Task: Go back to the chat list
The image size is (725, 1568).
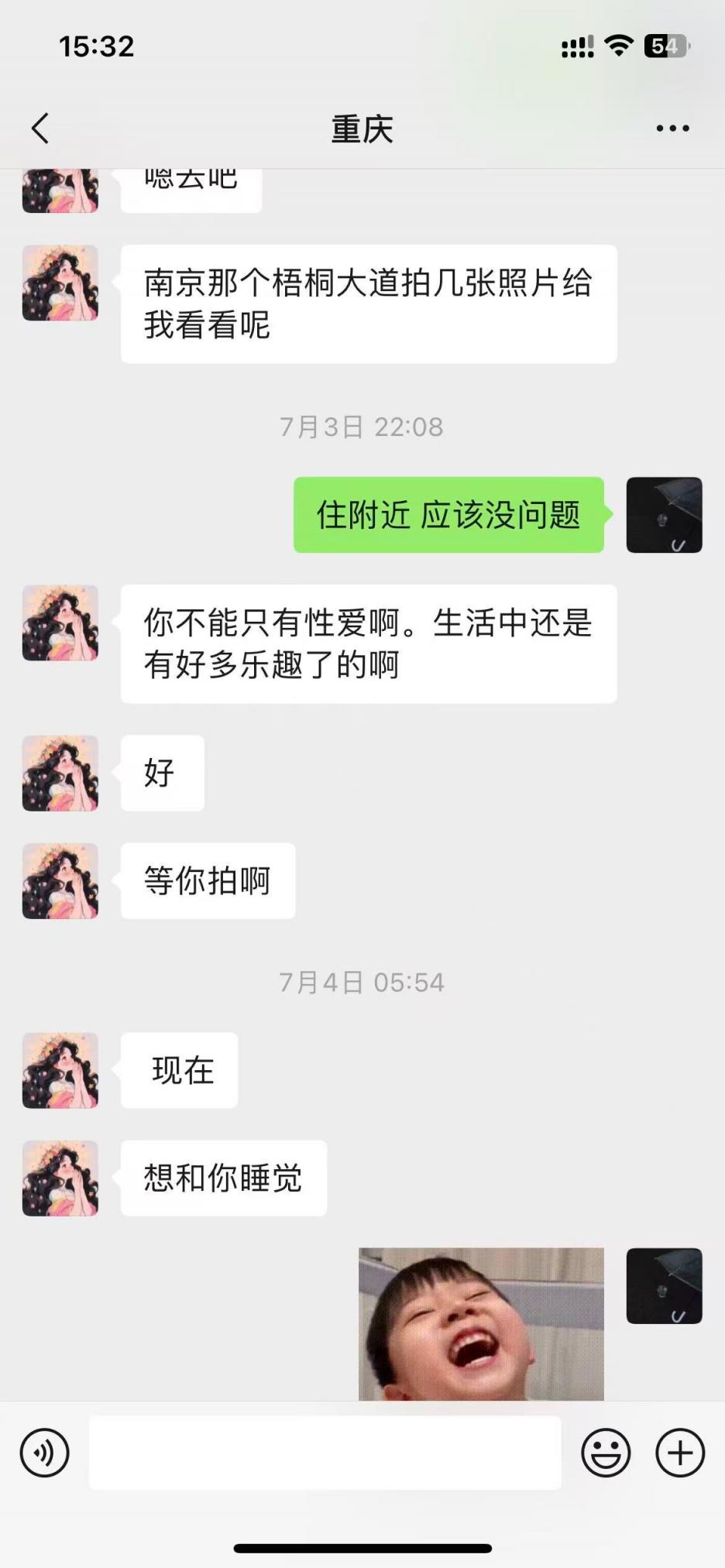Action: pyautogui.click(x=41, y=129)
